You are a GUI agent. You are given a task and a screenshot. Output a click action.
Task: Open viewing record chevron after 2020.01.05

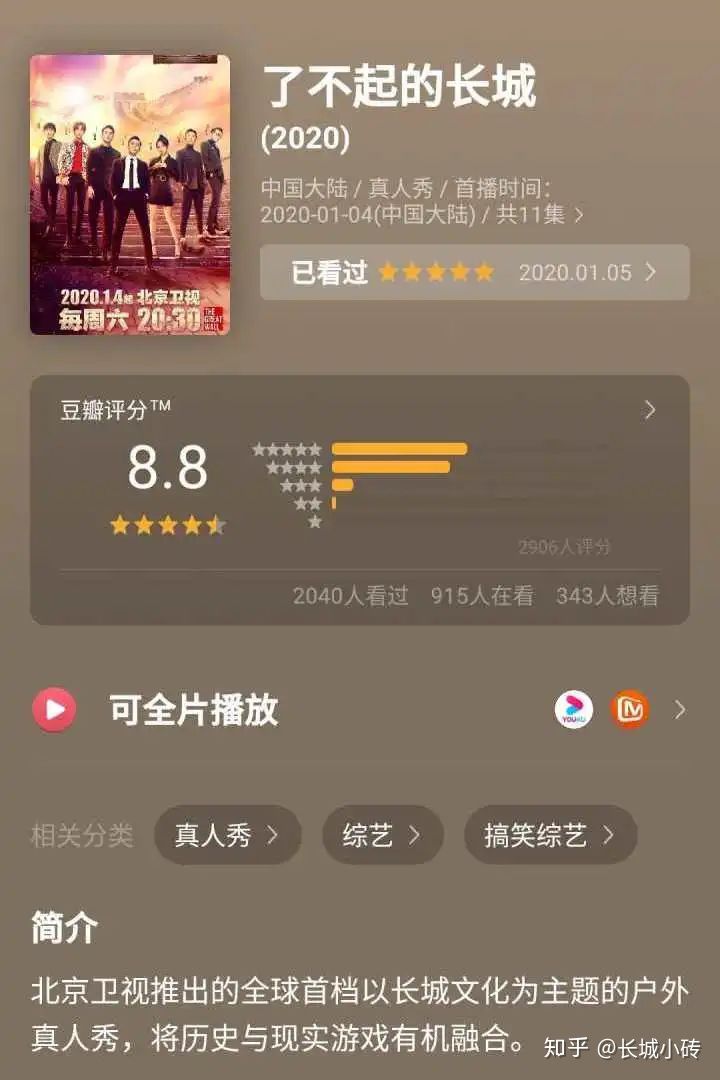pyautogui.click(x=649, y=271)
